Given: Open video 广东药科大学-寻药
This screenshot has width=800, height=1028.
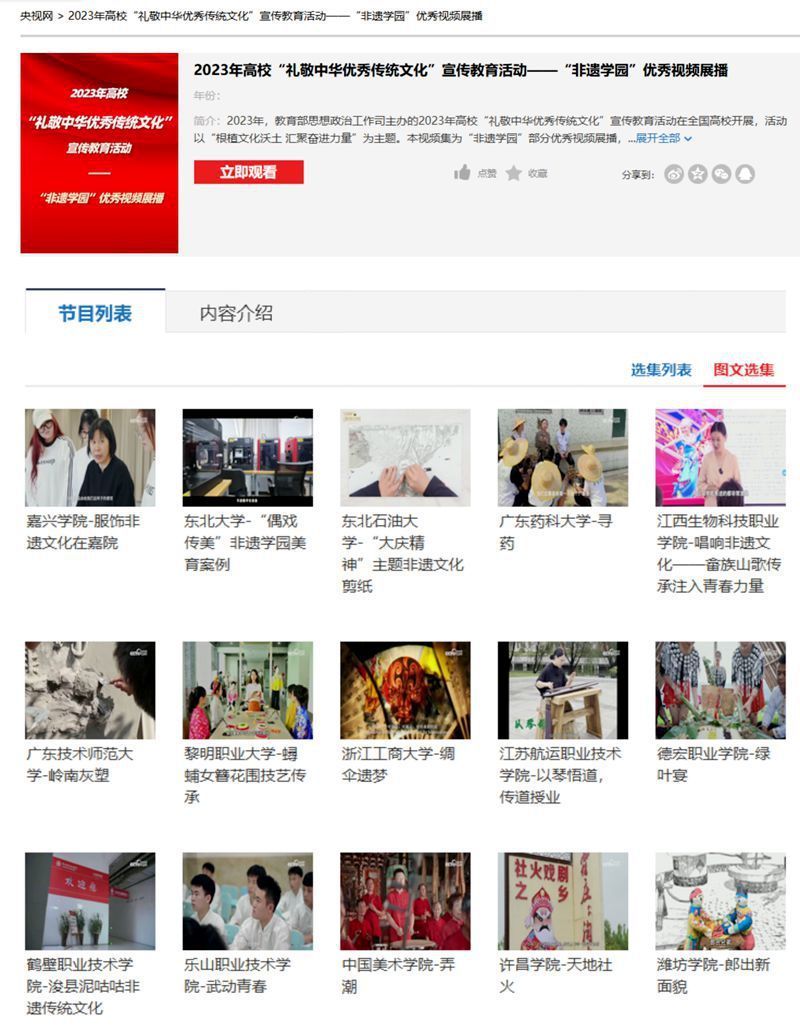Looking at the screenshot, I should (x=562, y=457).
